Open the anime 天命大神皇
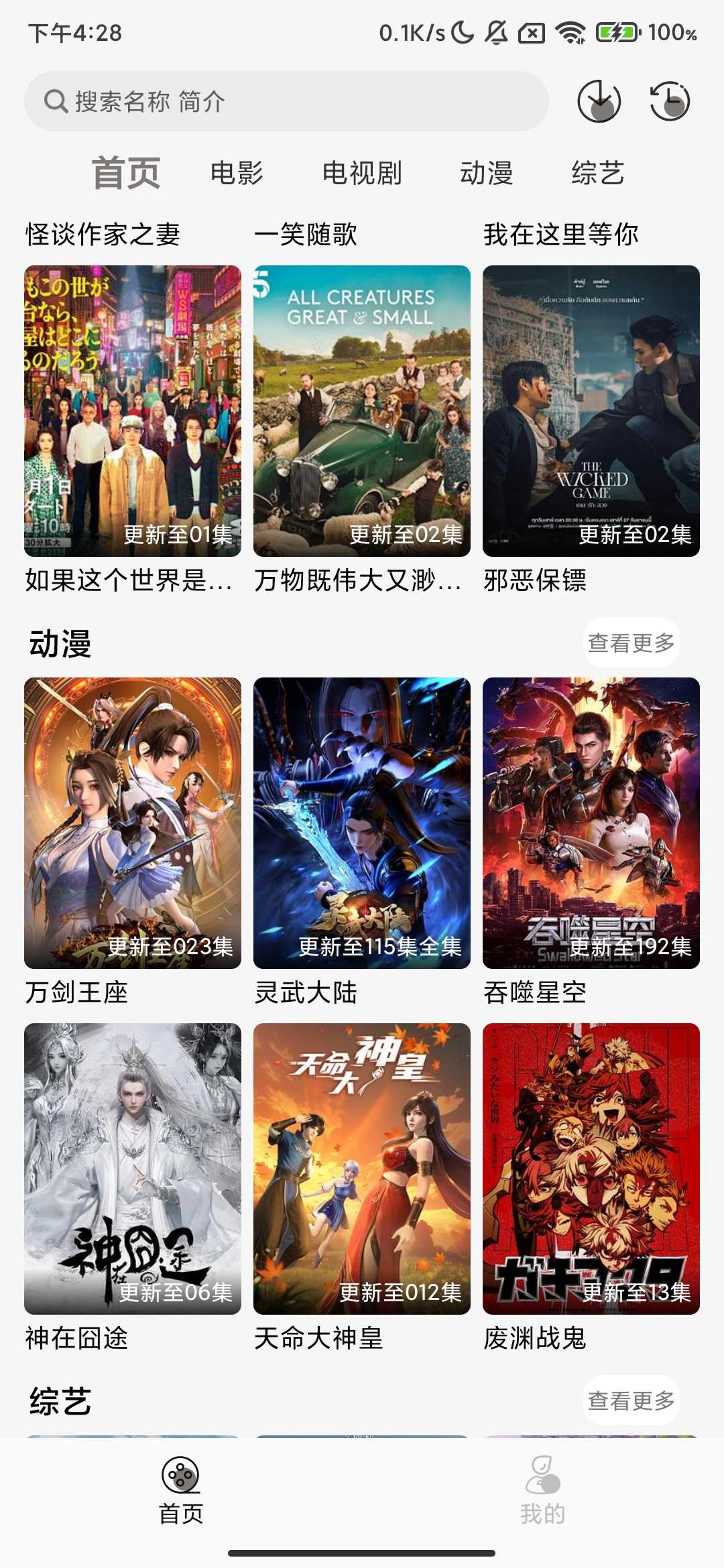 362,1169
